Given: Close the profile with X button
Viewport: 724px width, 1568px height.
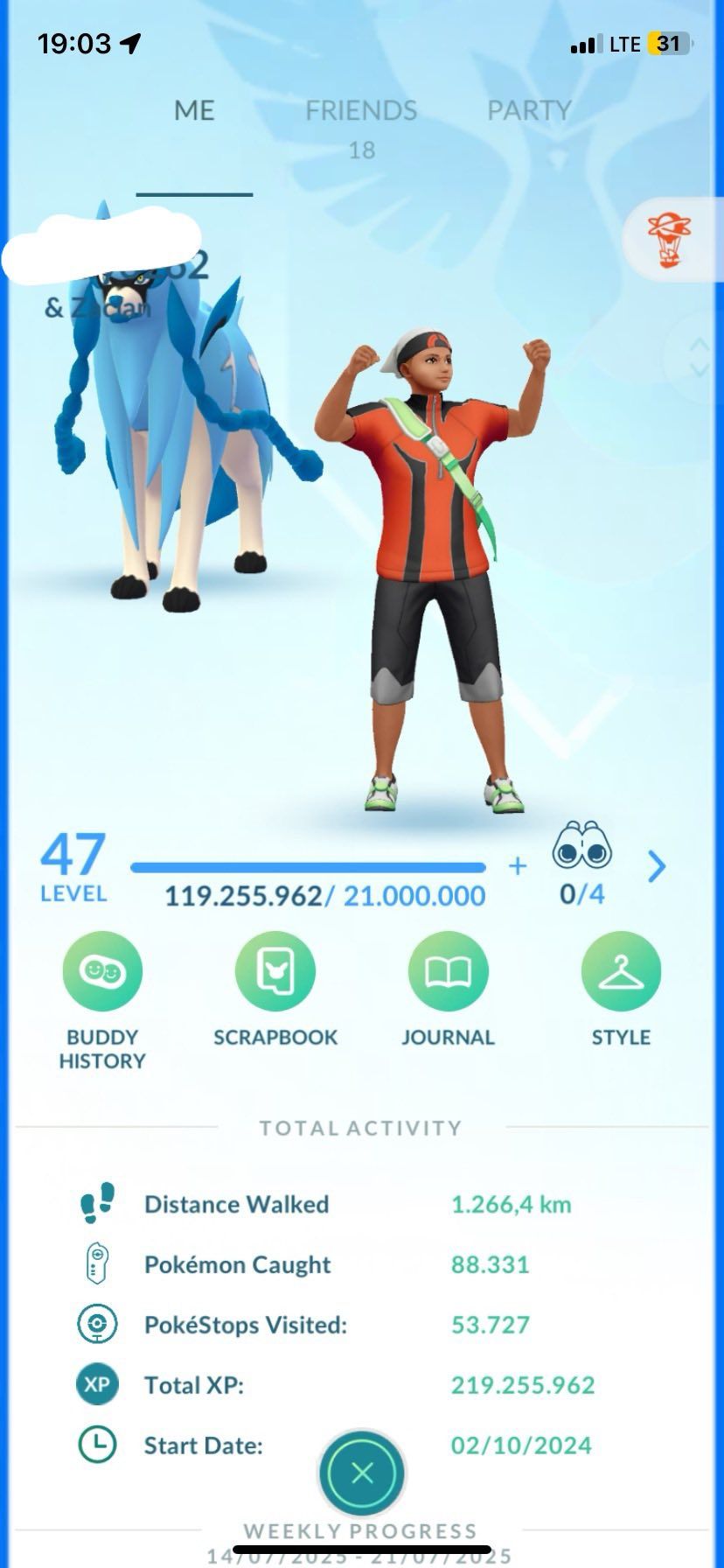Looking at the screenshot, I should (x=362, y=1473).
